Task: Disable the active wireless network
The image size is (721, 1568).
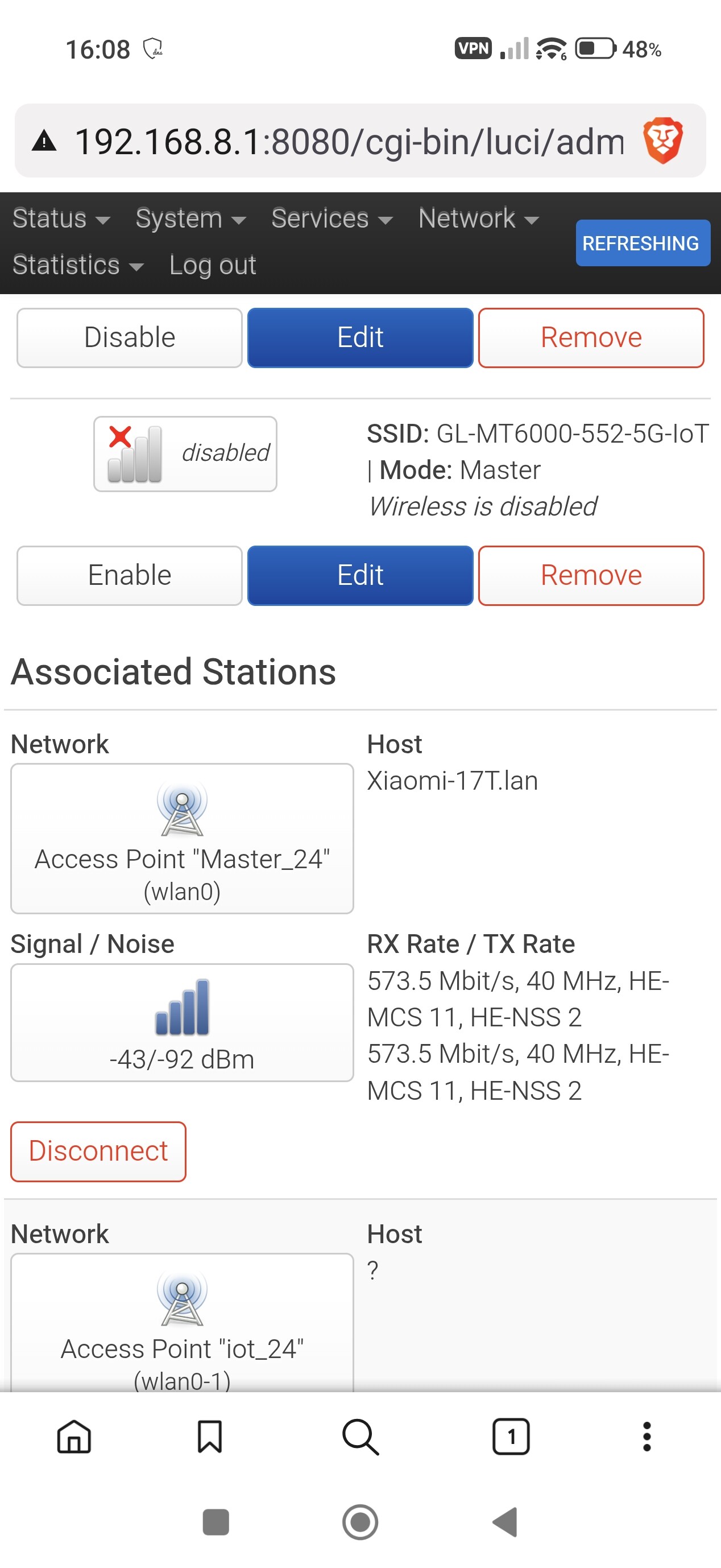Action: tap(130, 338)
